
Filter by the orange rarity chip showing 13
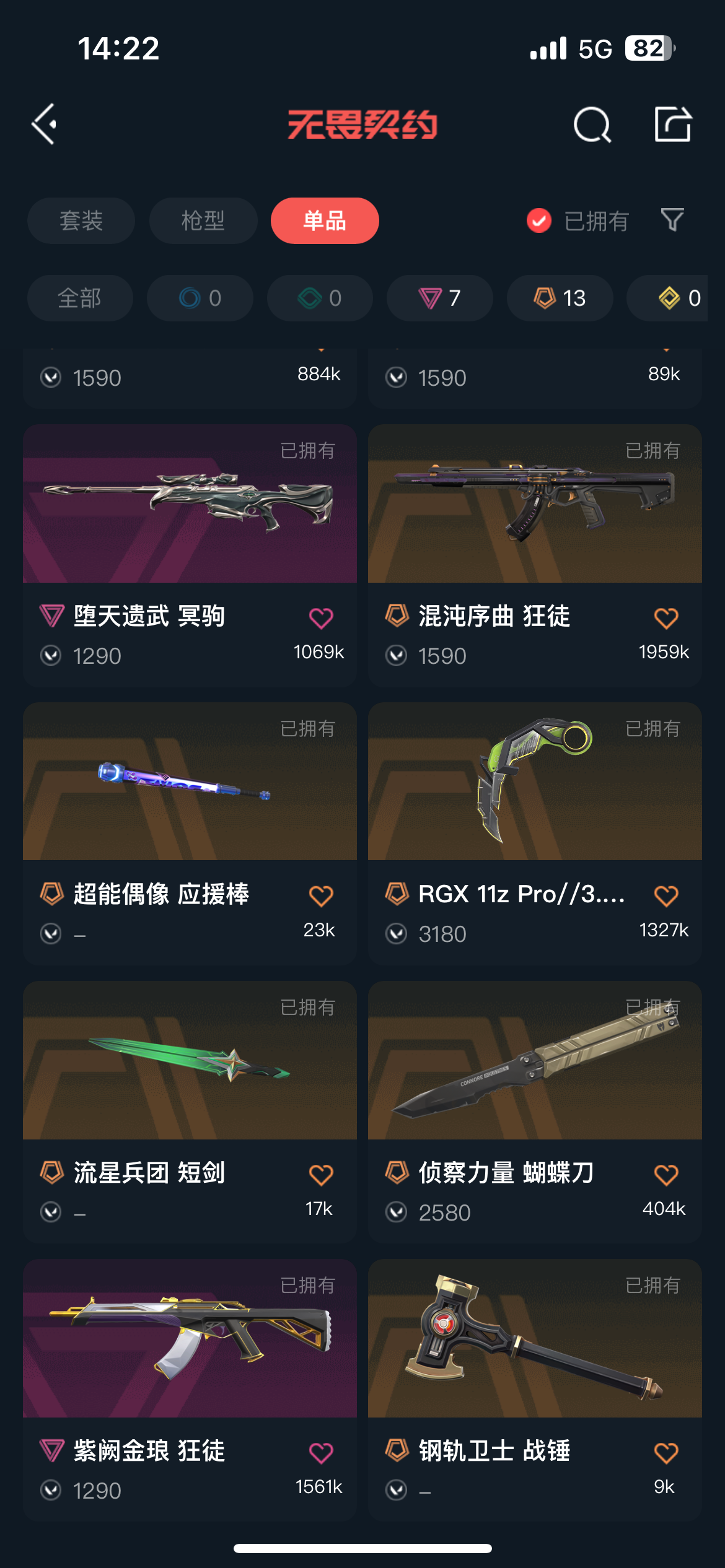(x=560, y=298)
